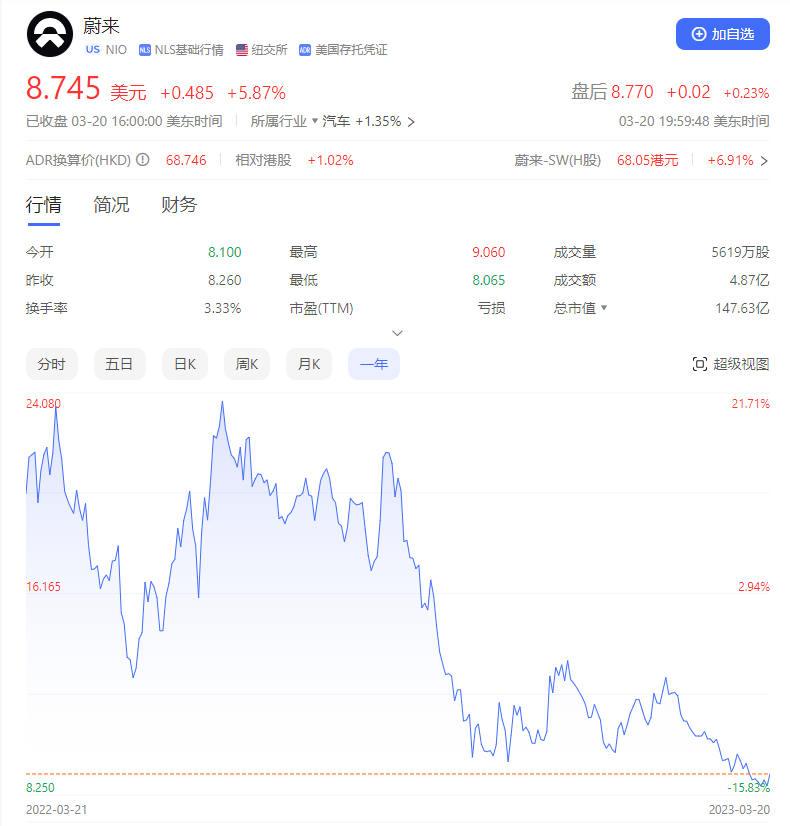This screenshot has height=826, width=790.
Task: Select the 分时 chart period
Action: pos(52,364)
